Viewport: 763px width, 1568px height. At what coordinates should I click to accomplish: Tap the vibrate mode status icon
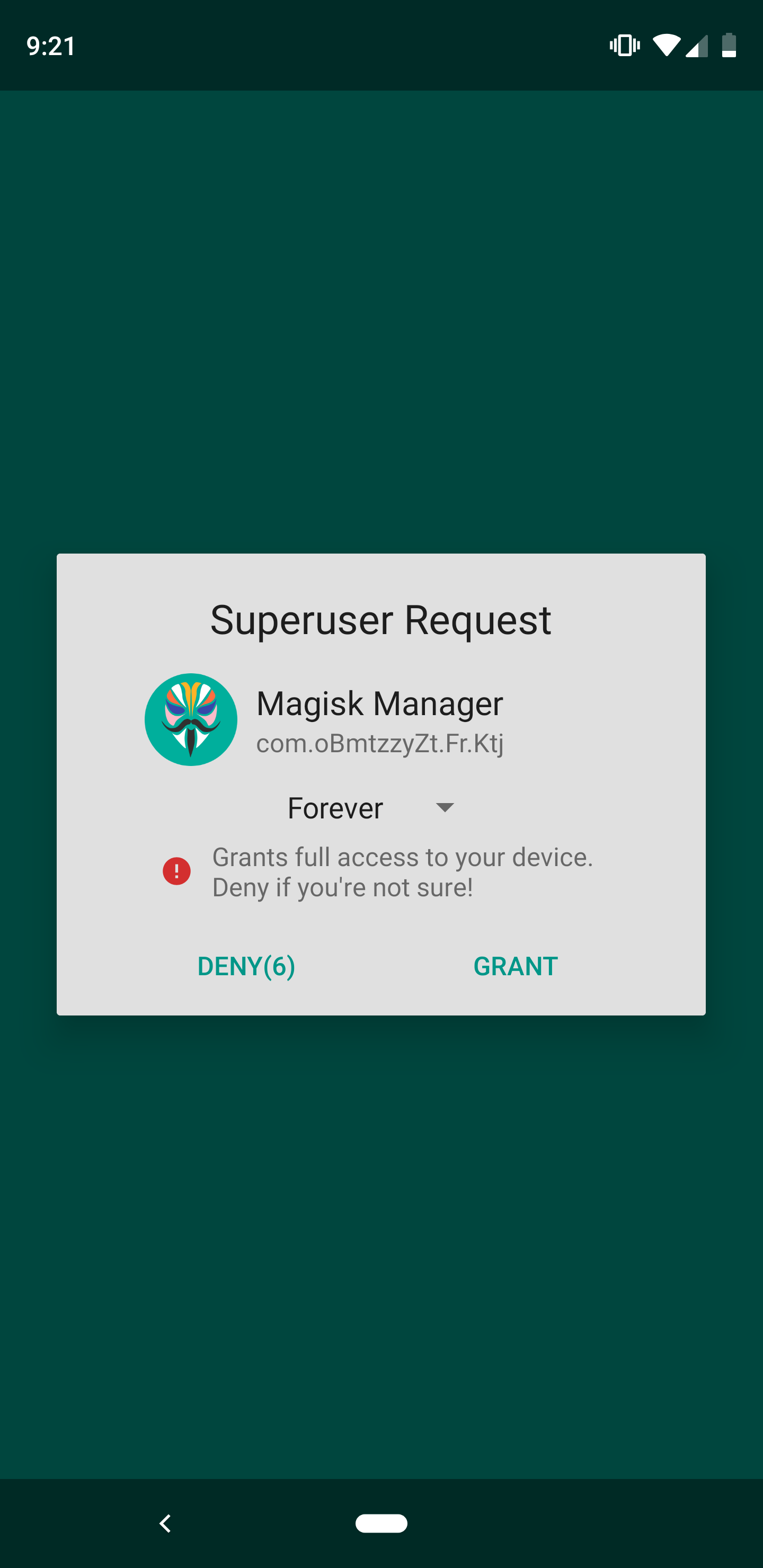click(x=625, y=46)
